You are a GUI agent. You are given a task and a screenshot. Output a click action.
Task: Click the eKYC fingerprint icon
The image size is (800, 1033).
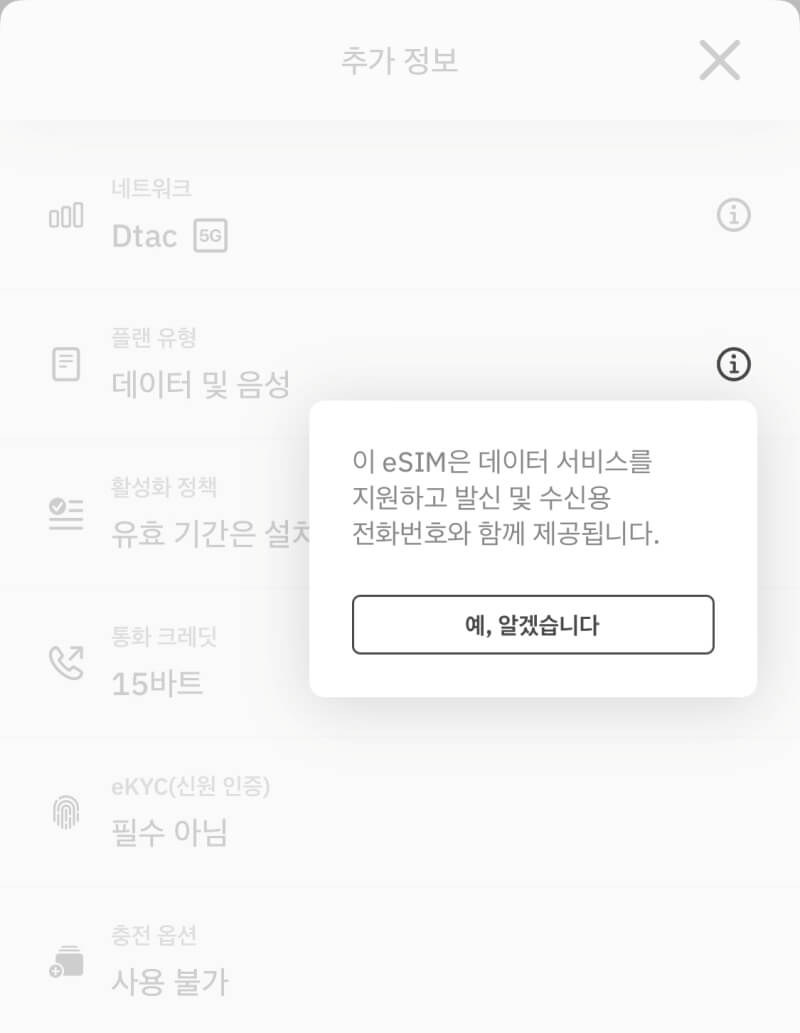click(66, 812)
